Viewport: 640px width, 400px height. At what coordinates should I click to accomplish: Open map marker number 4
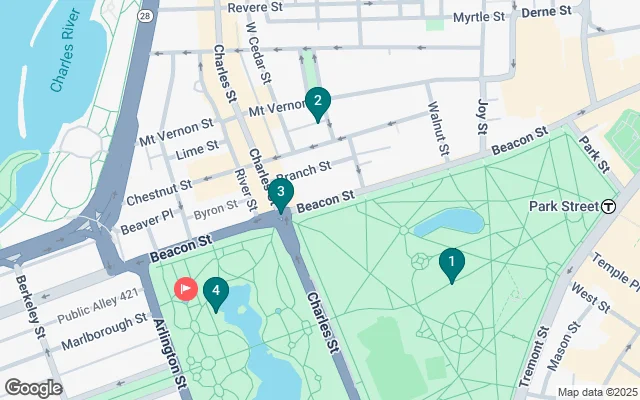coord(215,292)
